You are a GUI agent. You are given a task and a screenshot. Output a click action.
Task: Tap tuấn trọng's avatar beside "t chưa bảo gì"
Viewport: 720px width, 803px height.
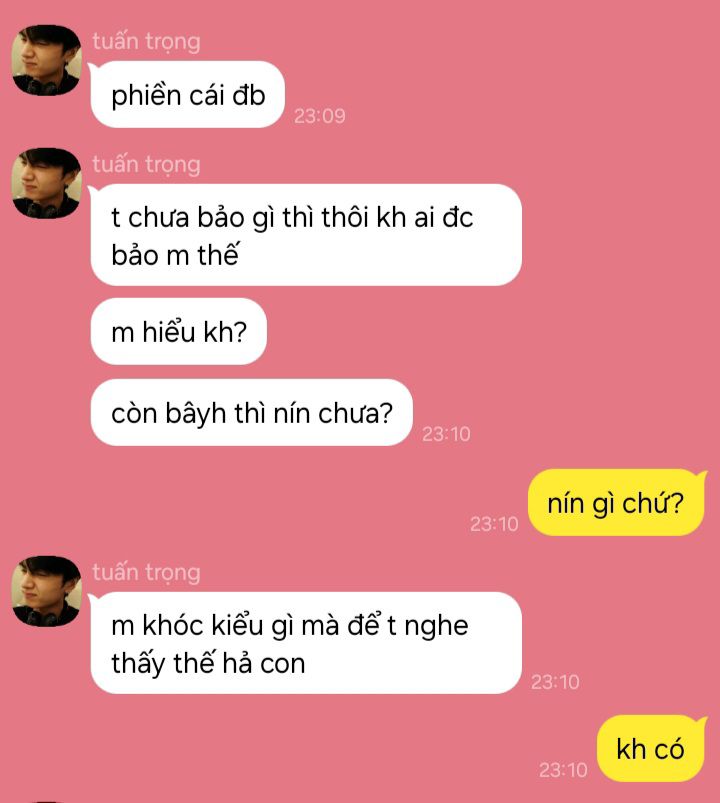point(46,183)
